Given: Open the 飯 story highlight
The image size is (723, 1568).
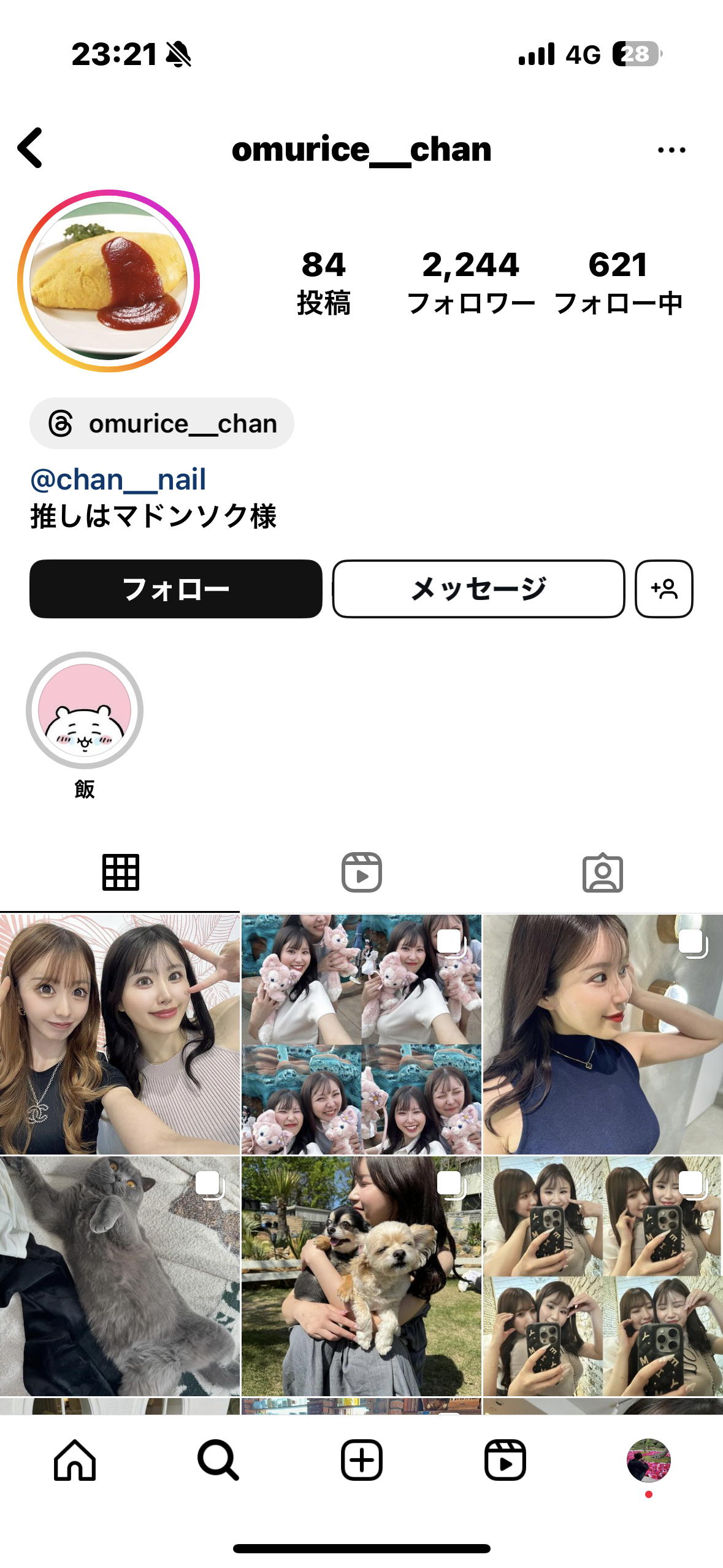Looking at the screenshot, I should point(85,710).
